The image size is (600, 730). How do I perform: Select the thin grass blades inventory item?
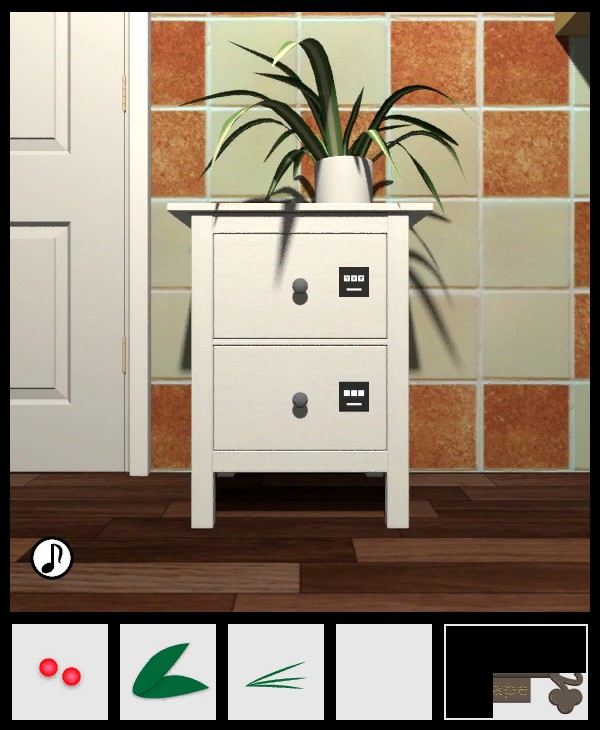pyautogui.click(x=276, y=672)
